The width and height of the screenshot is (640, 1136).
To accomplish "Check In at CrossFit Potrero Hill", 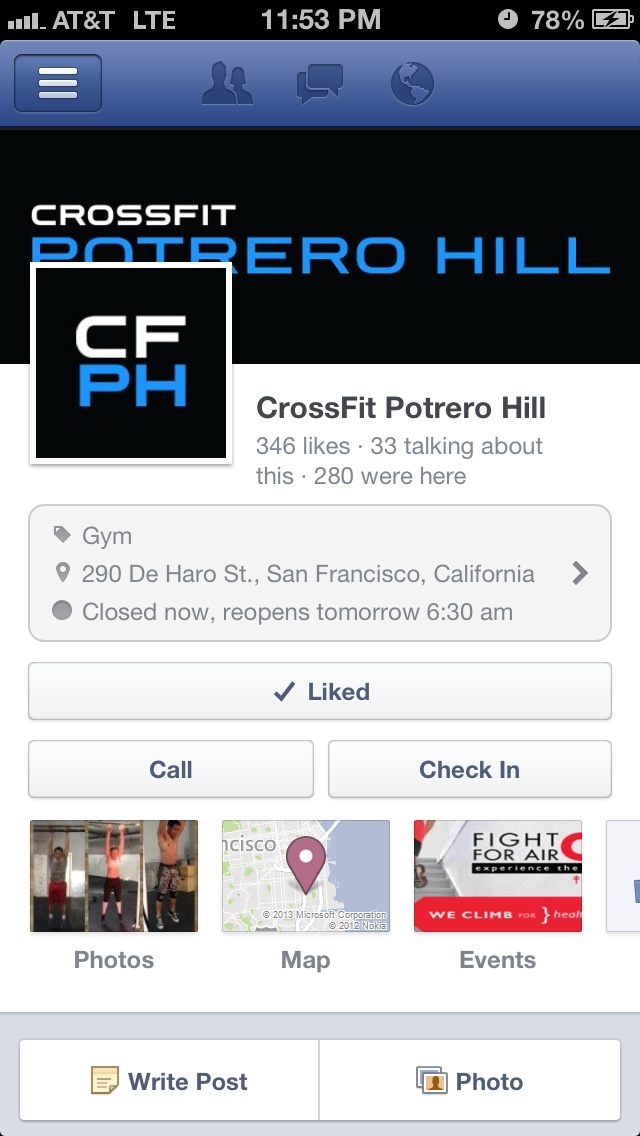I will point(469,769).
